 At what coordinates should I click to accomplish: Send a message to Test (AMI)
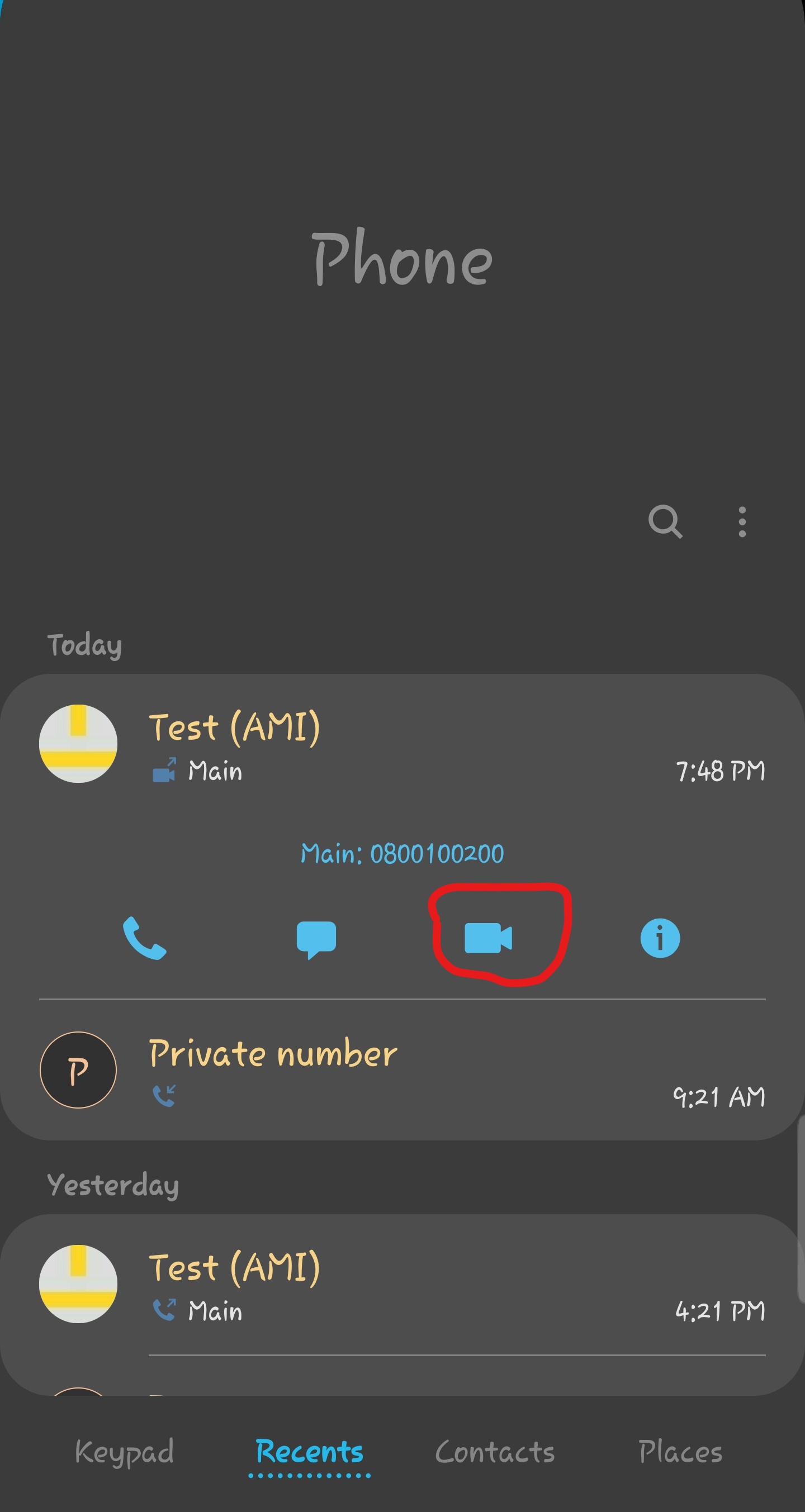316,939
